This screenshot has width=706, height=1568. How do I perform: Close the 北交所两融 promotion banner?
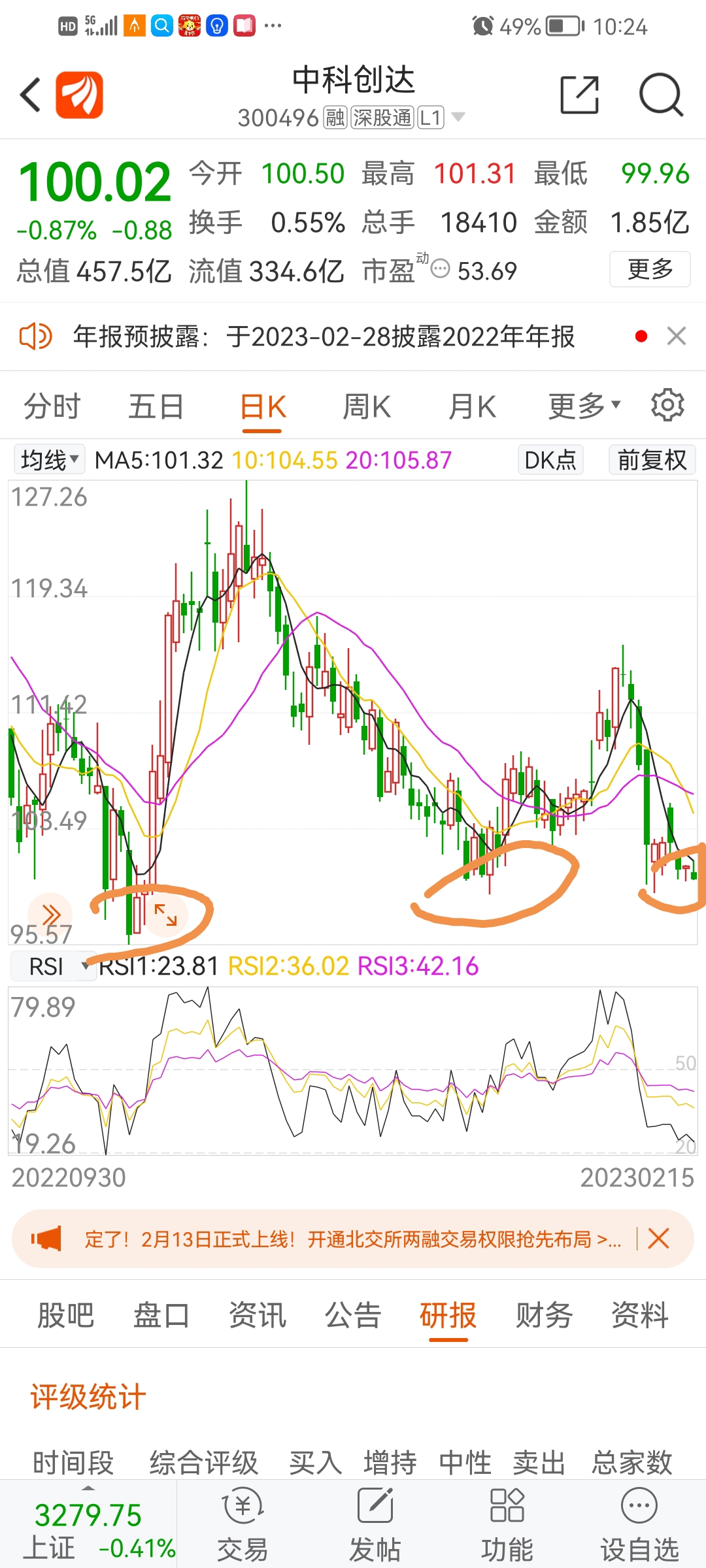659,1238
